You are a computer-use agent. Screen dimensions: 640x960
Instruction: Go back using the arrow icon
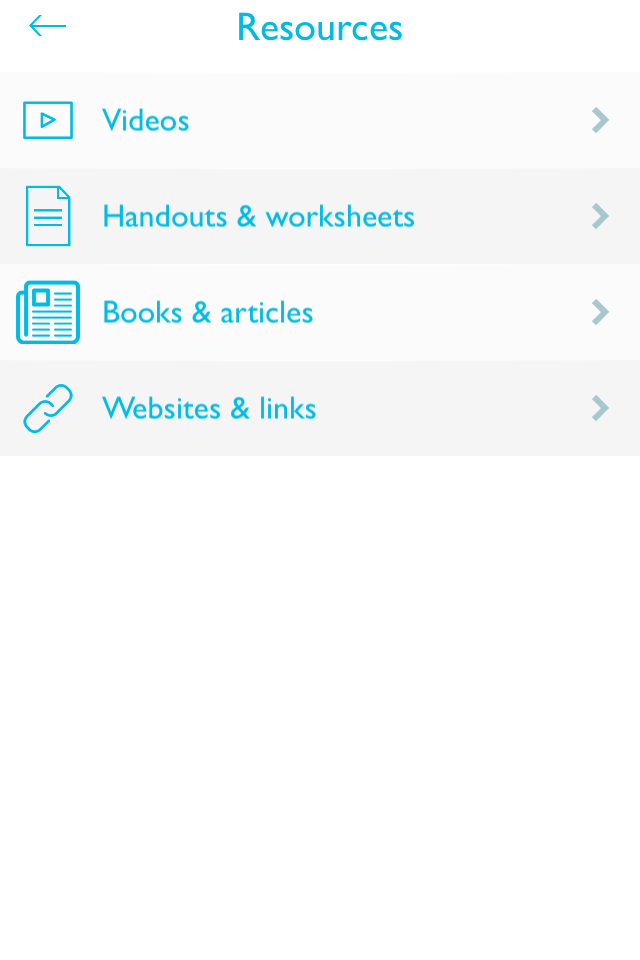tap(47, 27)
